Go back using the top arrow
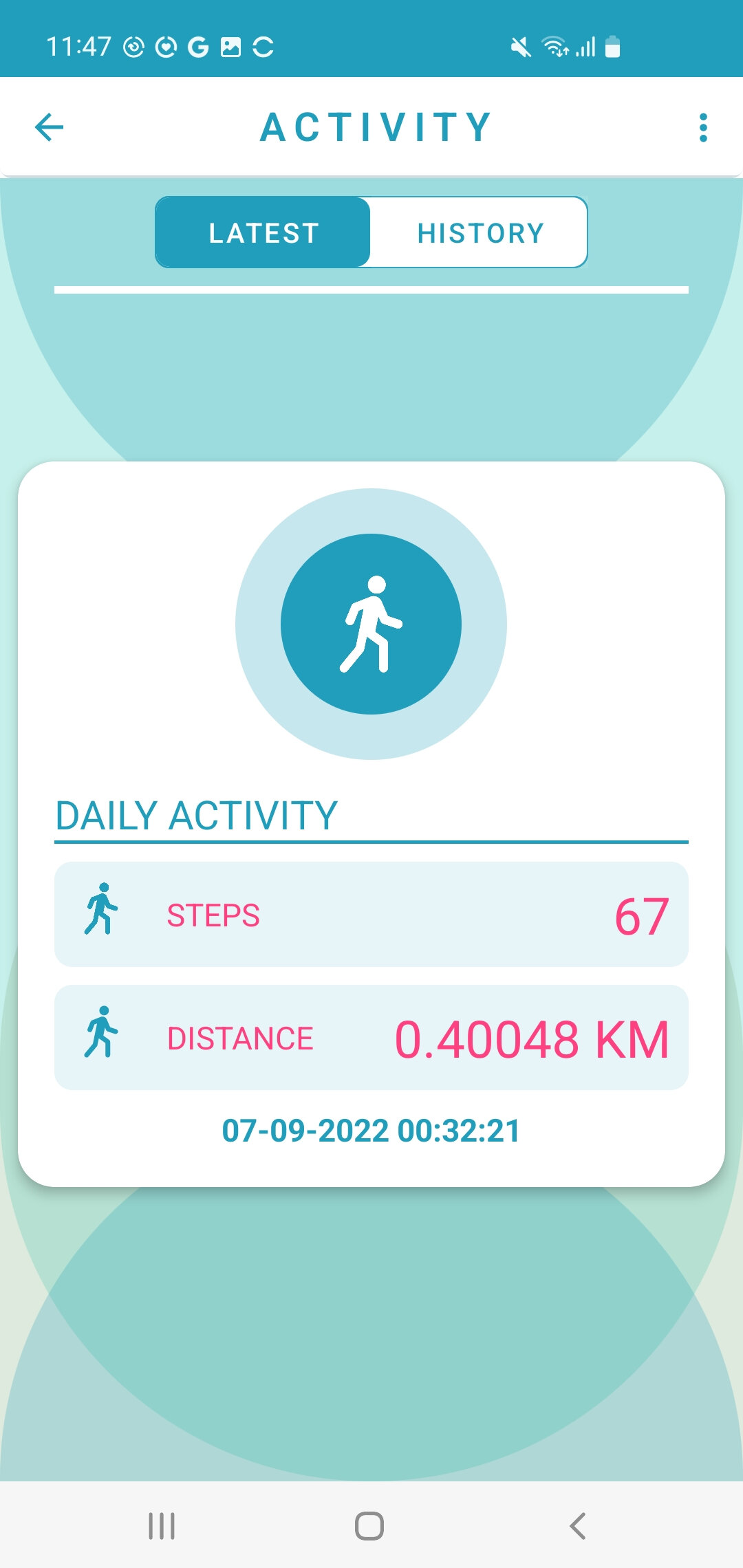 [49, 127]
